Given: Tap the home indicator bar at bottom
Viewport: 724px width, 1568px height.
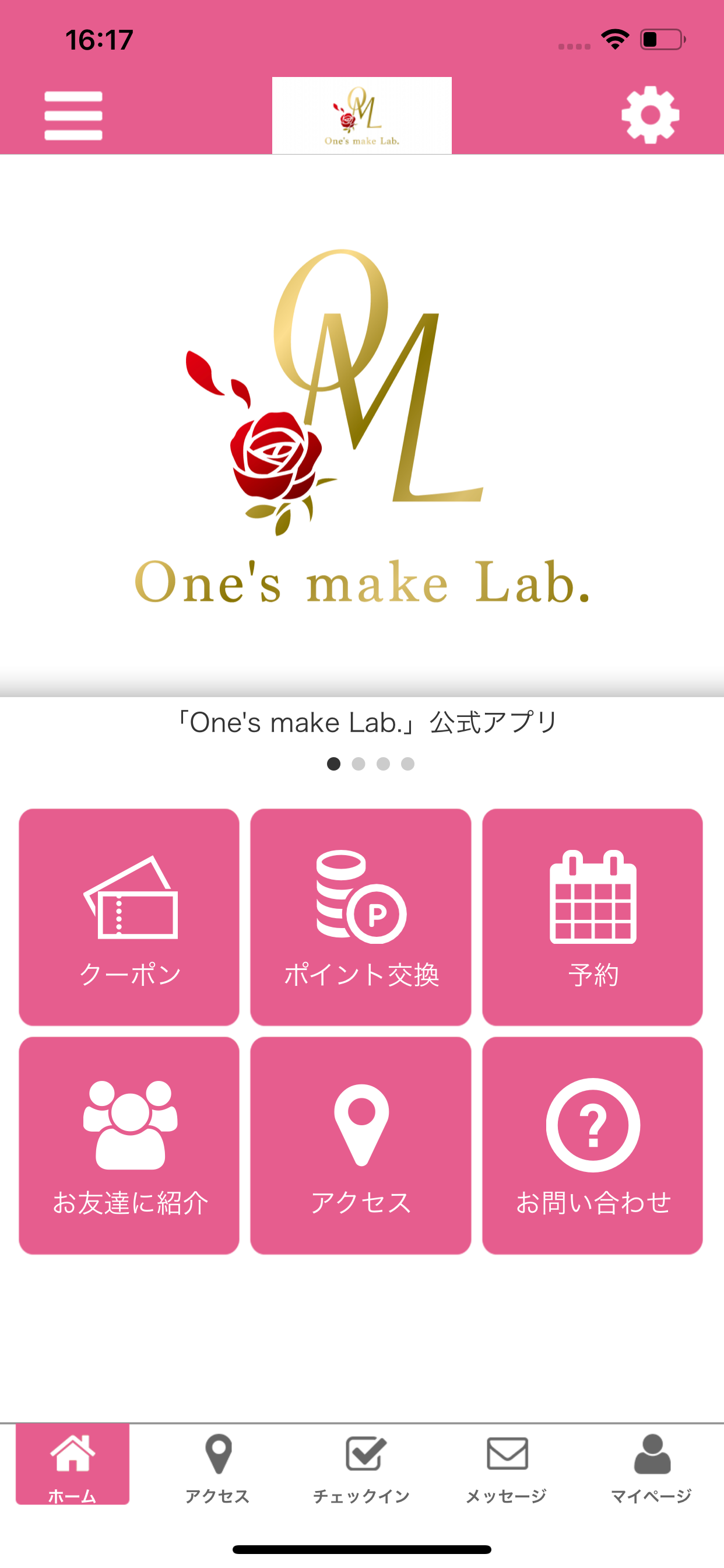Looking at the screenshot, I should [362, 1550].
